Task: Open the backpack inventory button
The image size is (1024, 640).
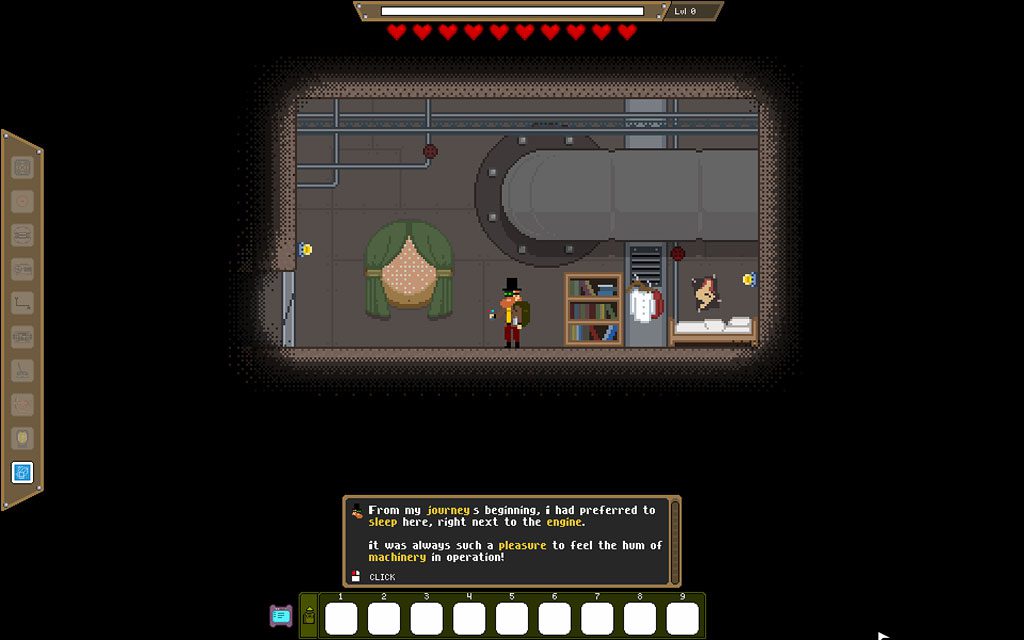Action: (309, 617)
